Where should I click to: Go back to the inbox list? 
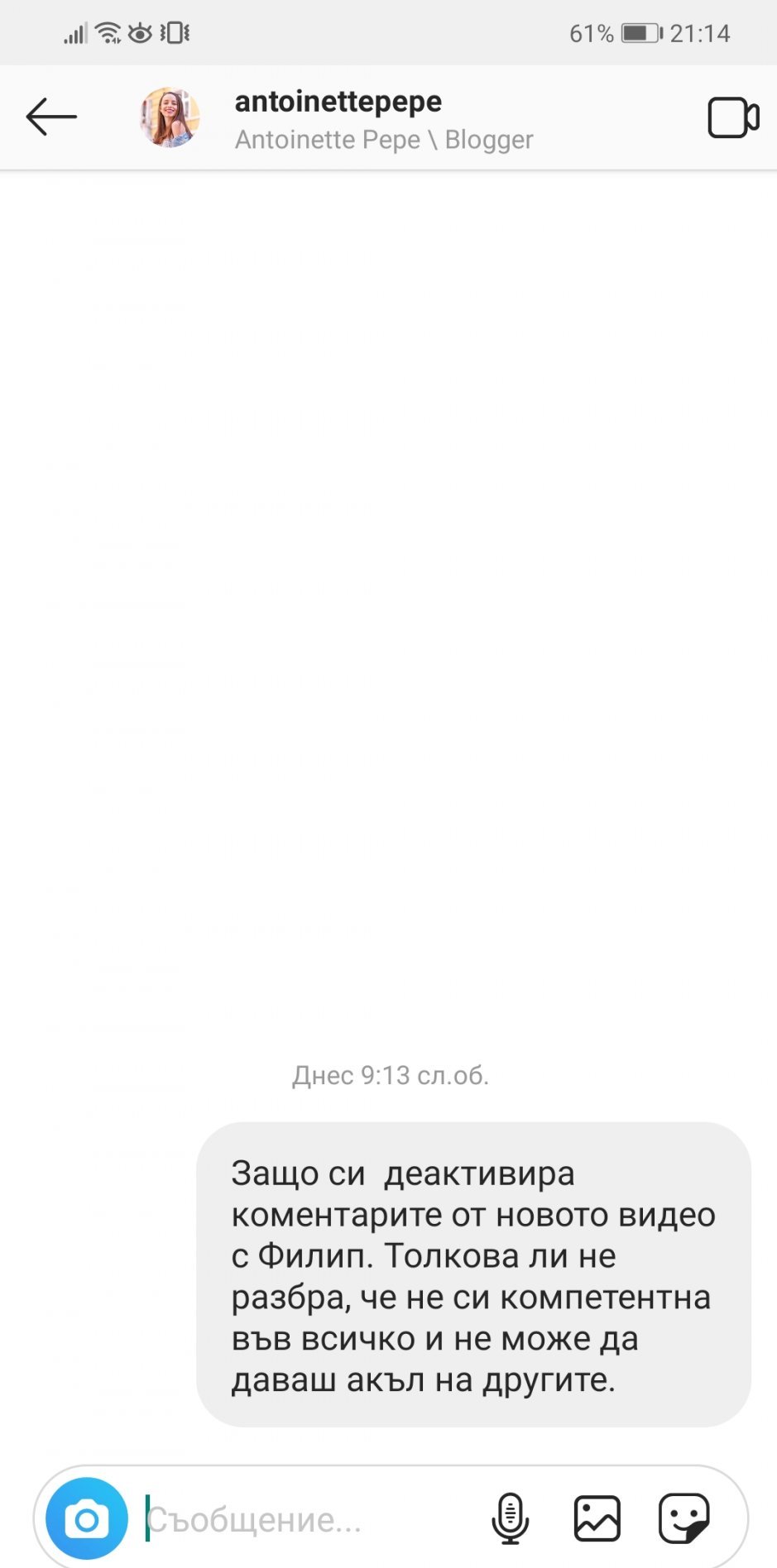(x=51, y=117)
